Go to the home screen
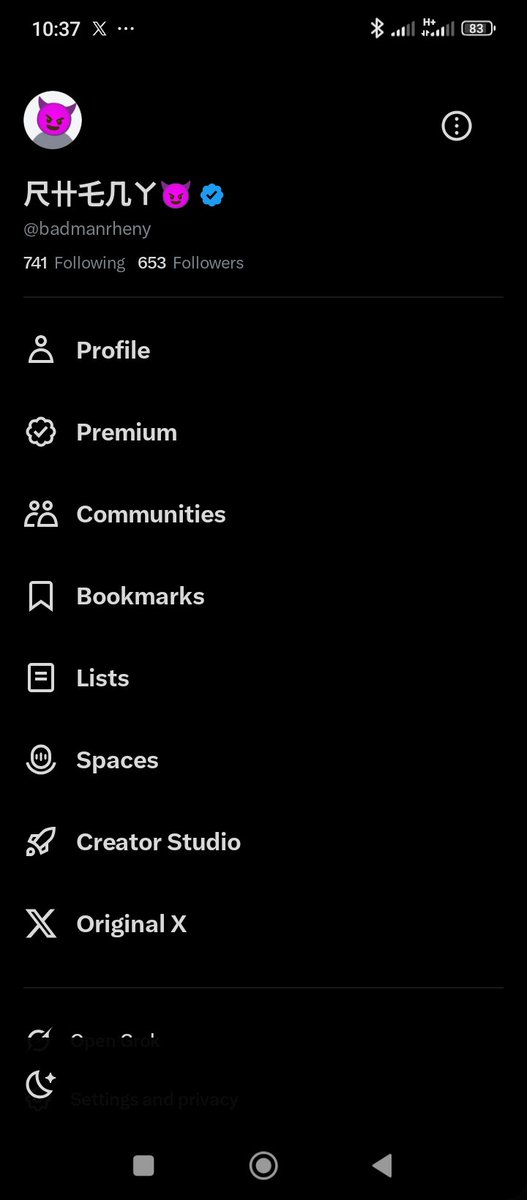Screen dimensions: 527x1200 pyautogui.click(x=263, y=1165)
